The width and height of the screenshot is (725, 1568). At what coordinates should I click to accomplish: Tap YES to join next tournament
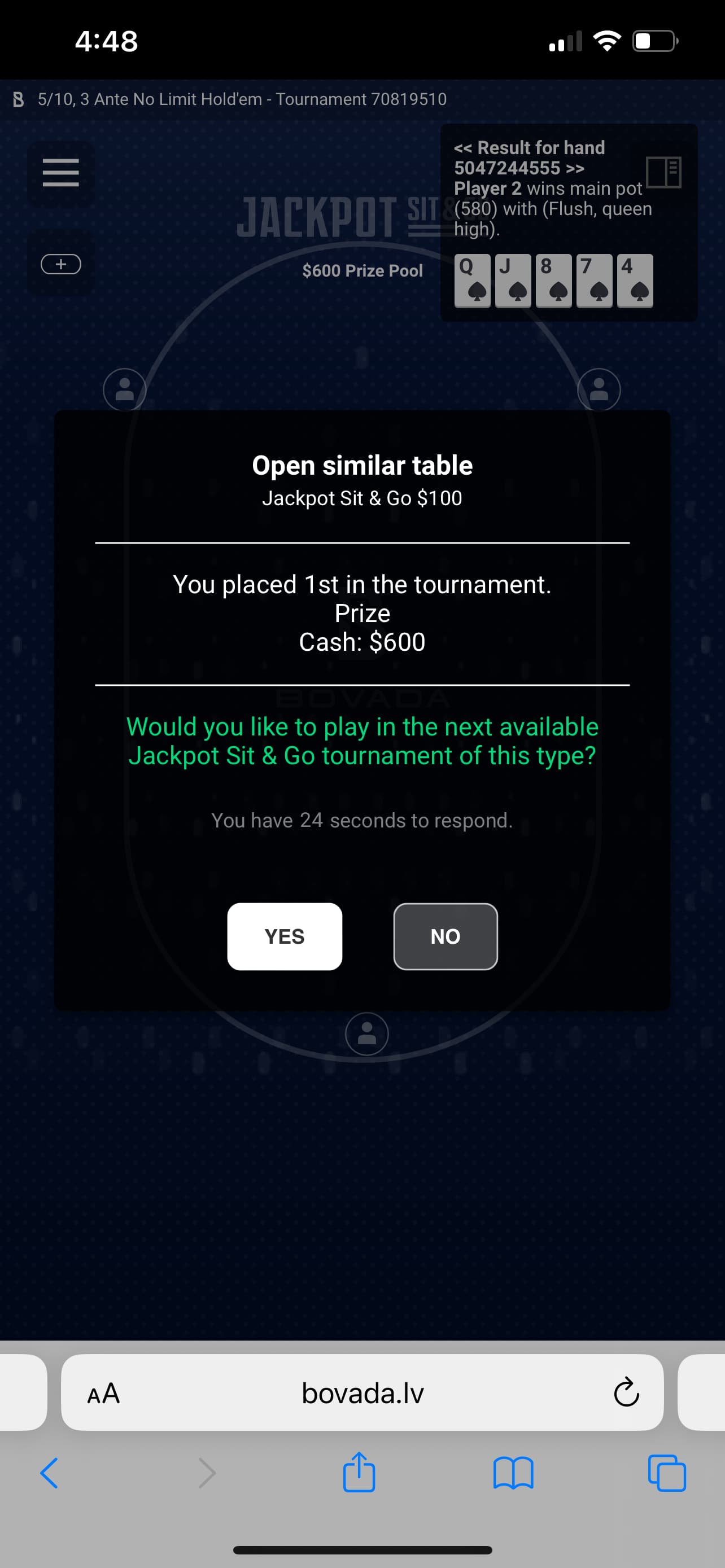(x=284, y=936)
